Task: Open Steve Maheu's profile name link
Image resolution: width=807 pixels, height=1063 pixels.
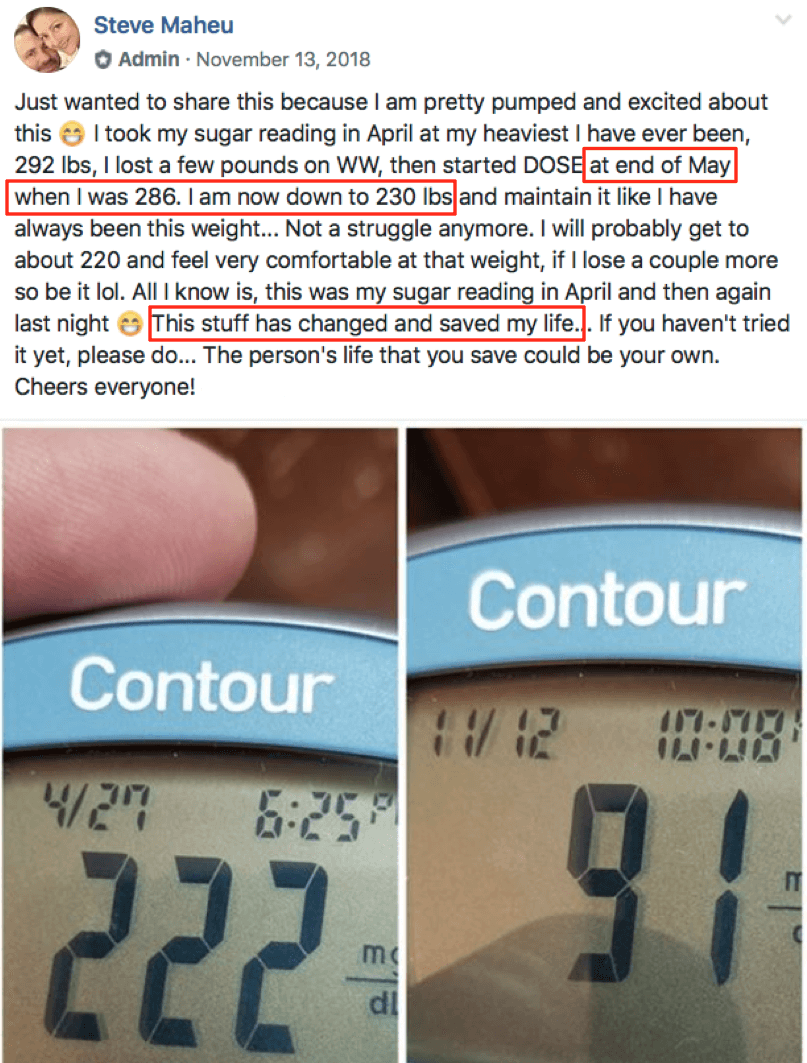Action: click(x=166, y=23)
